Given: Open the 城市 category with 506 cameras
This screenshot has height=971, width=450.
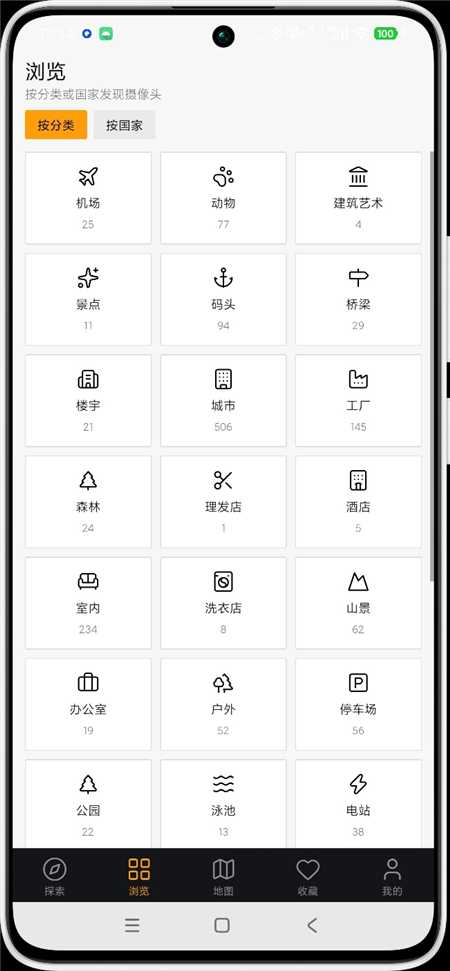Looking at the screenshot, I should click(x=223, y=401).
